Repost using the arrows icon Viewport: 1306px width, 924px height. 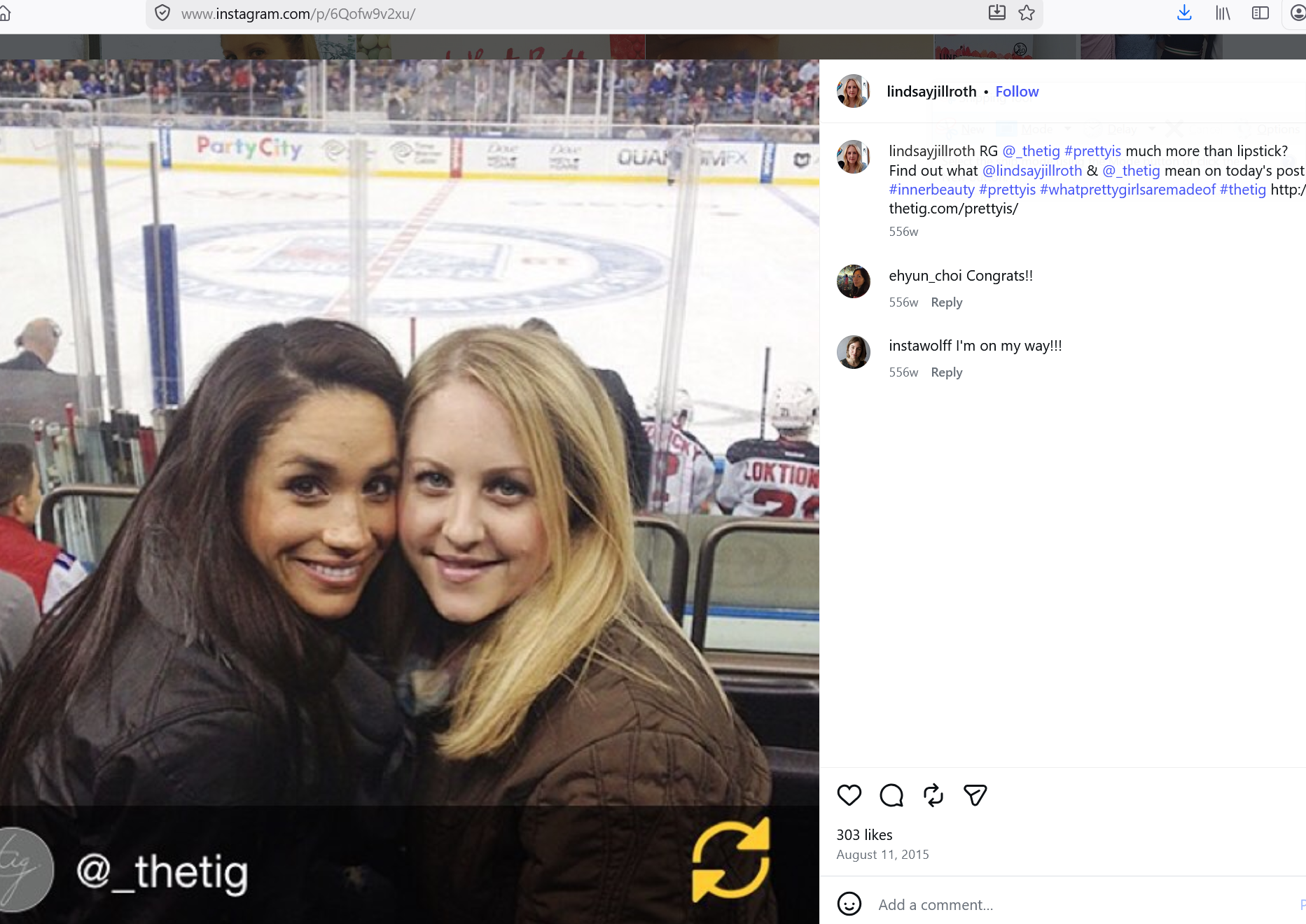pyautogui.click(x=933, y=795)
